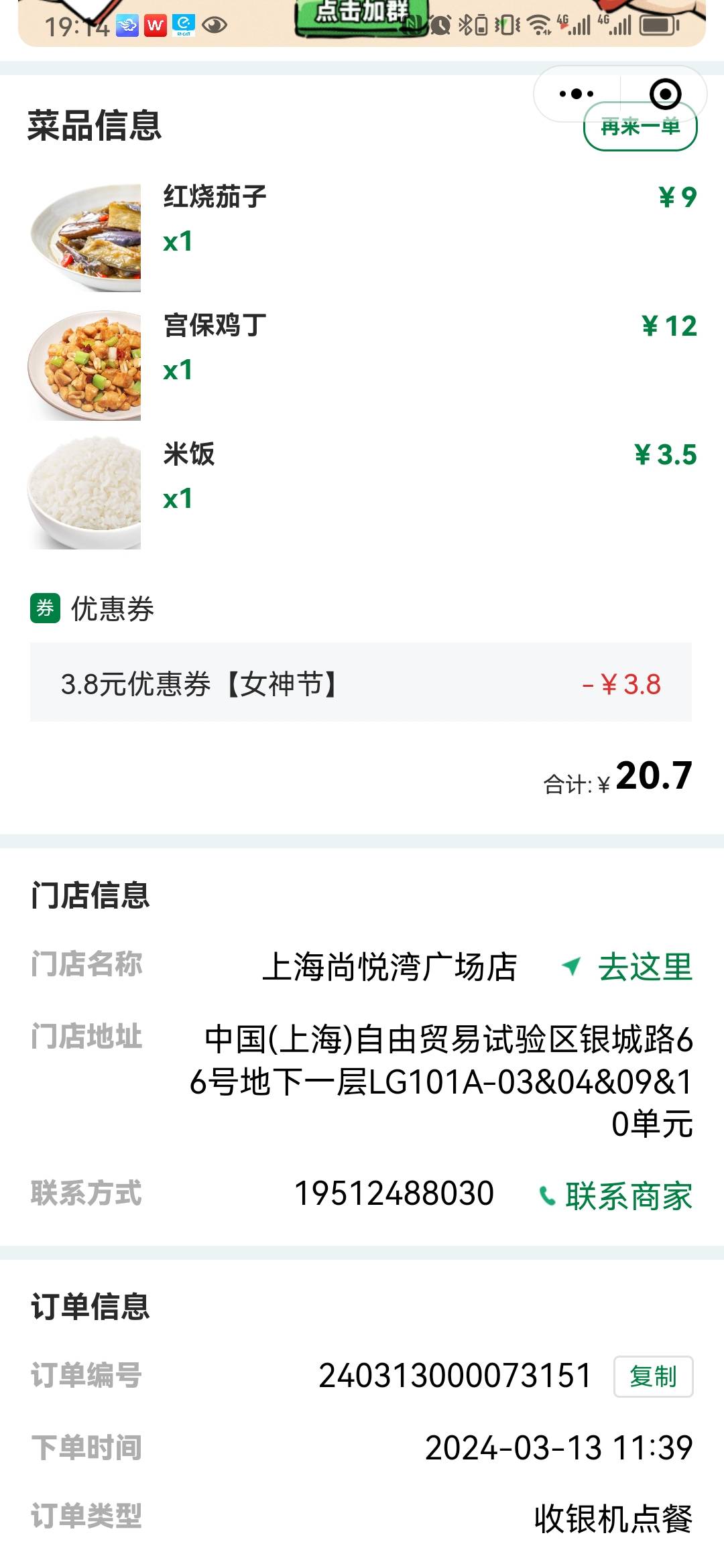This screenshot has width=724, height=1568.
Task: Copy the order number with 复制
Action: (653, 1376)
